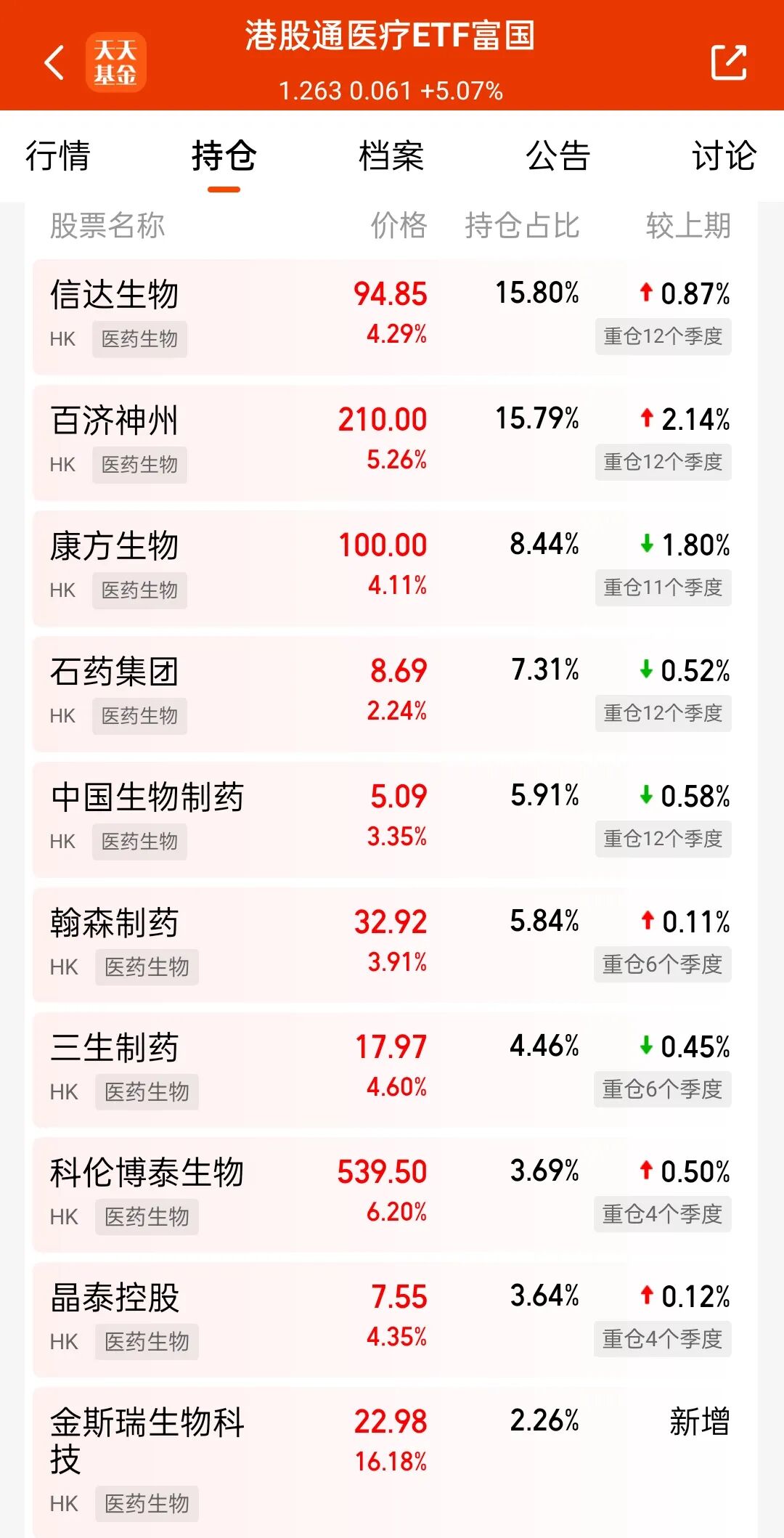Tap the 中国生物制药 row

(x=392, y=818)
